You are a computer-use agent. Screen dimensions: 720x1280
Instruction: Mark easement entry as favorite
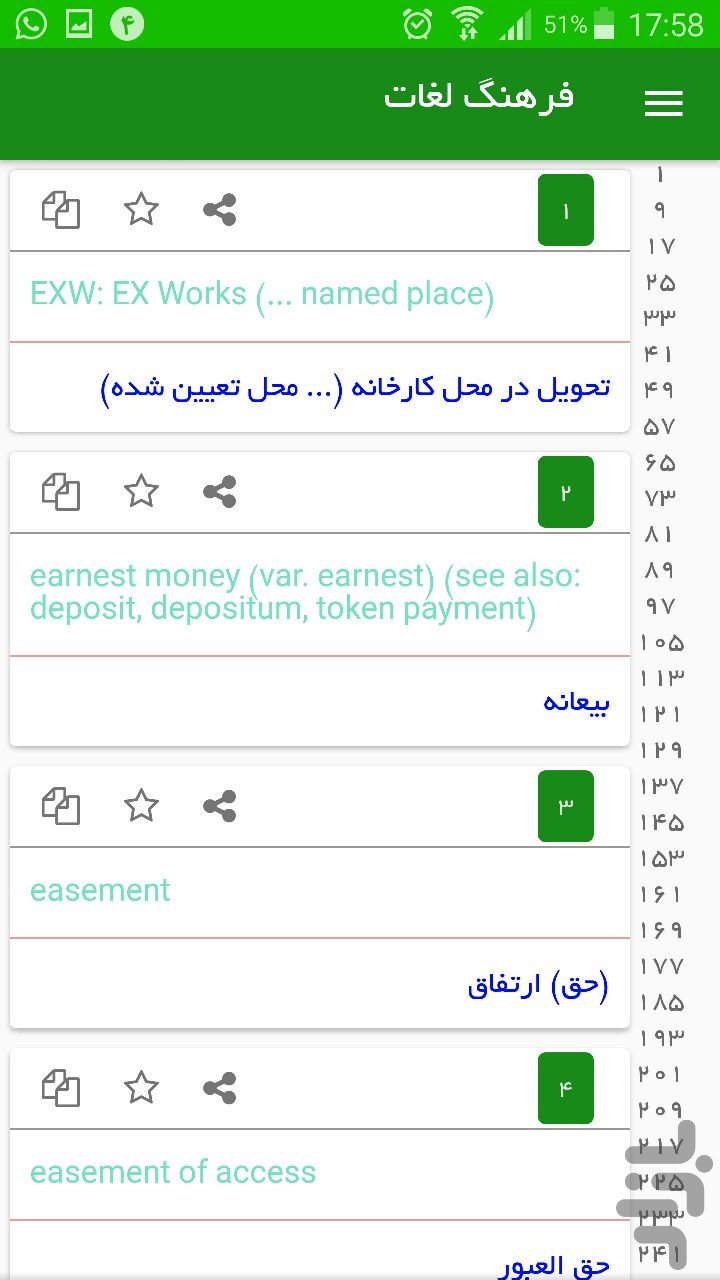point(141,806)
